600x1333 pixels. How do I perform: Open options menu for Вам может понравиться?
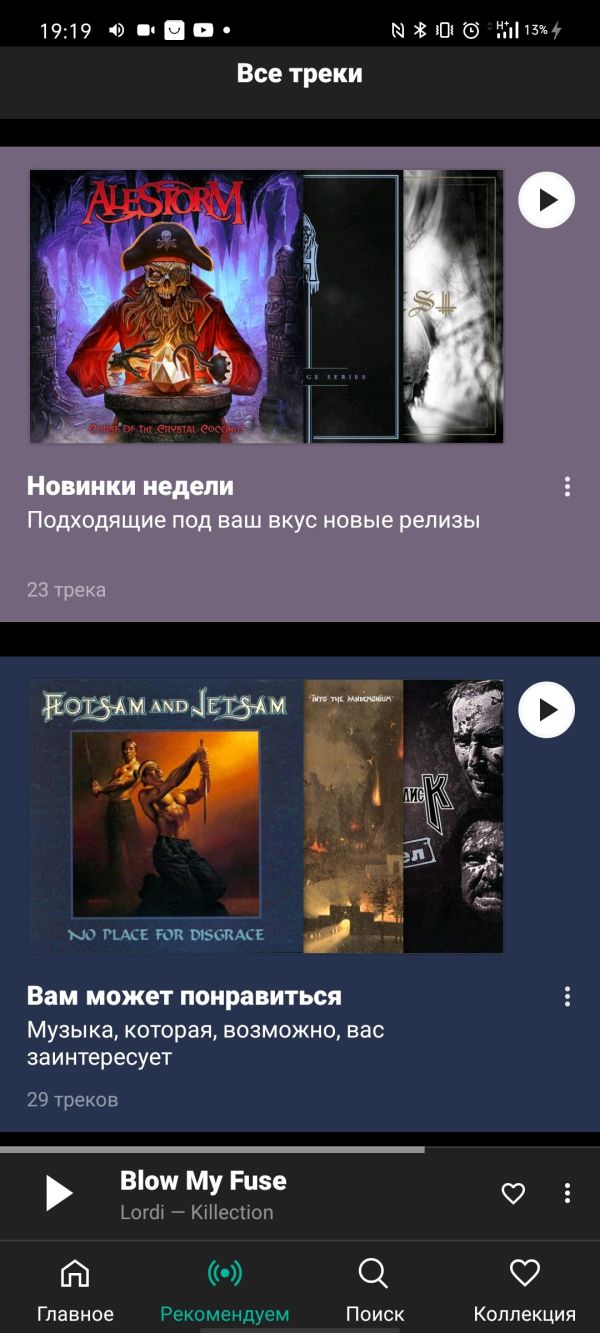click(567, 997)
